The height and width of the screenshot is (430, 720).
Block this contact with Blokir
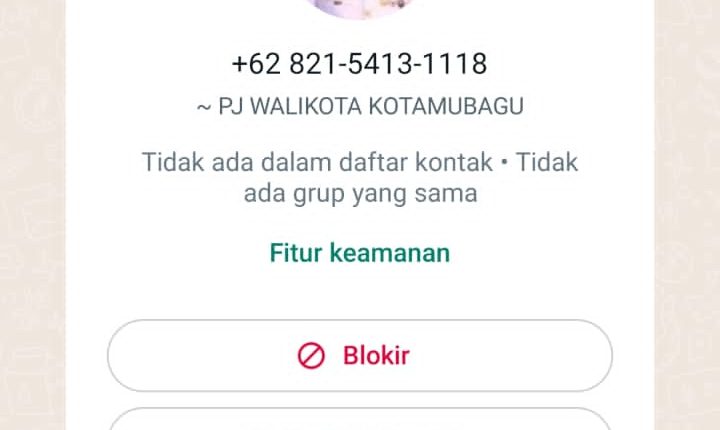point(359,356)
